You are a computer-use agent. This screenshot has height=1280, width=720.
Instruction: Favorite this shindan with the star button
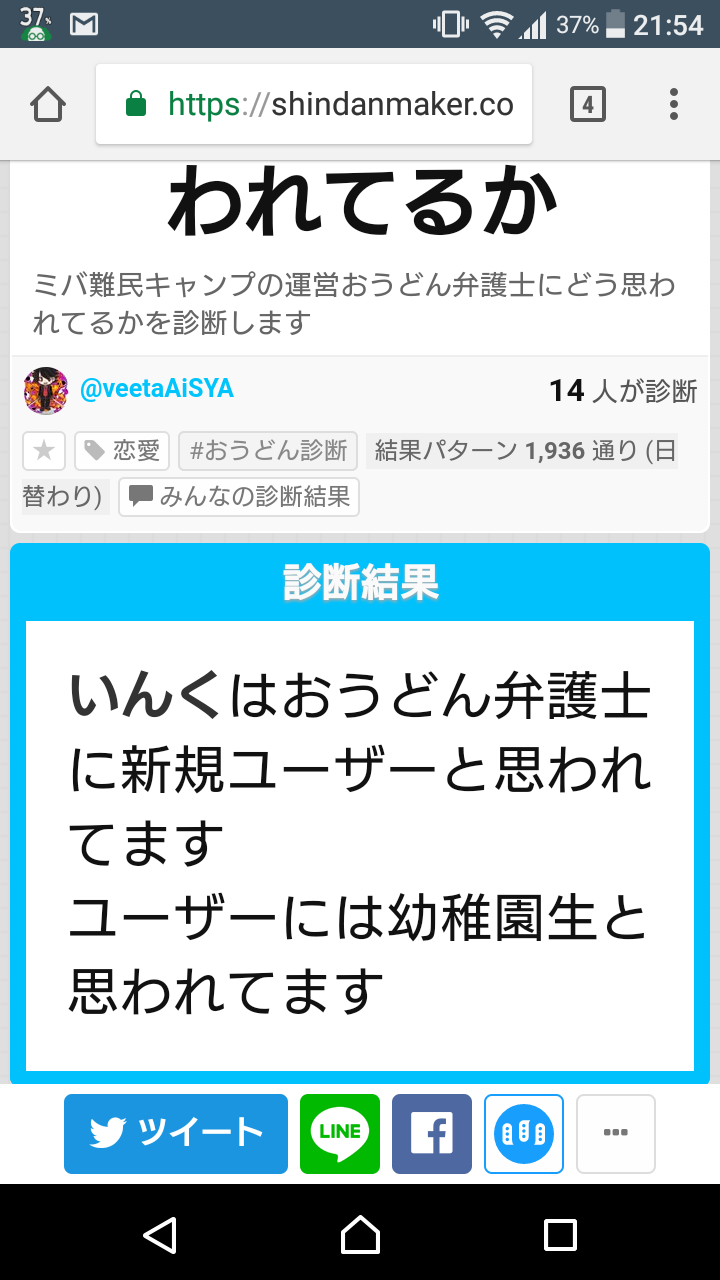tap(44, 451)
